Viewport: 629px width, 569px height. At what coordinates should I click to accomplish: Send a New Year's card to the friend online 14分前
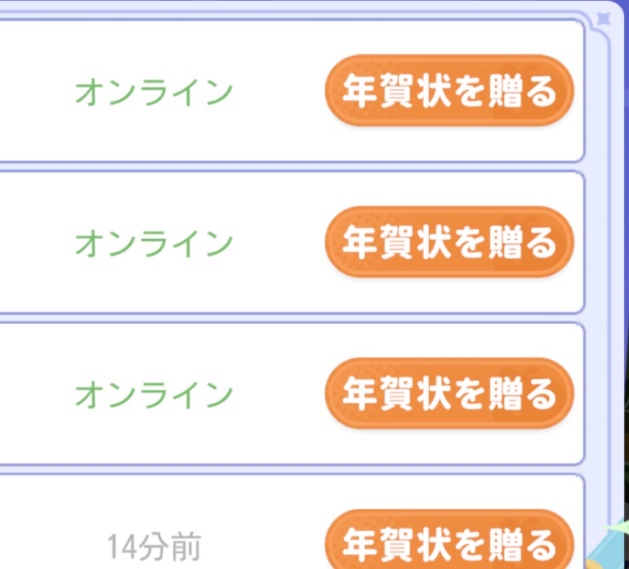(x=448, y=544)
